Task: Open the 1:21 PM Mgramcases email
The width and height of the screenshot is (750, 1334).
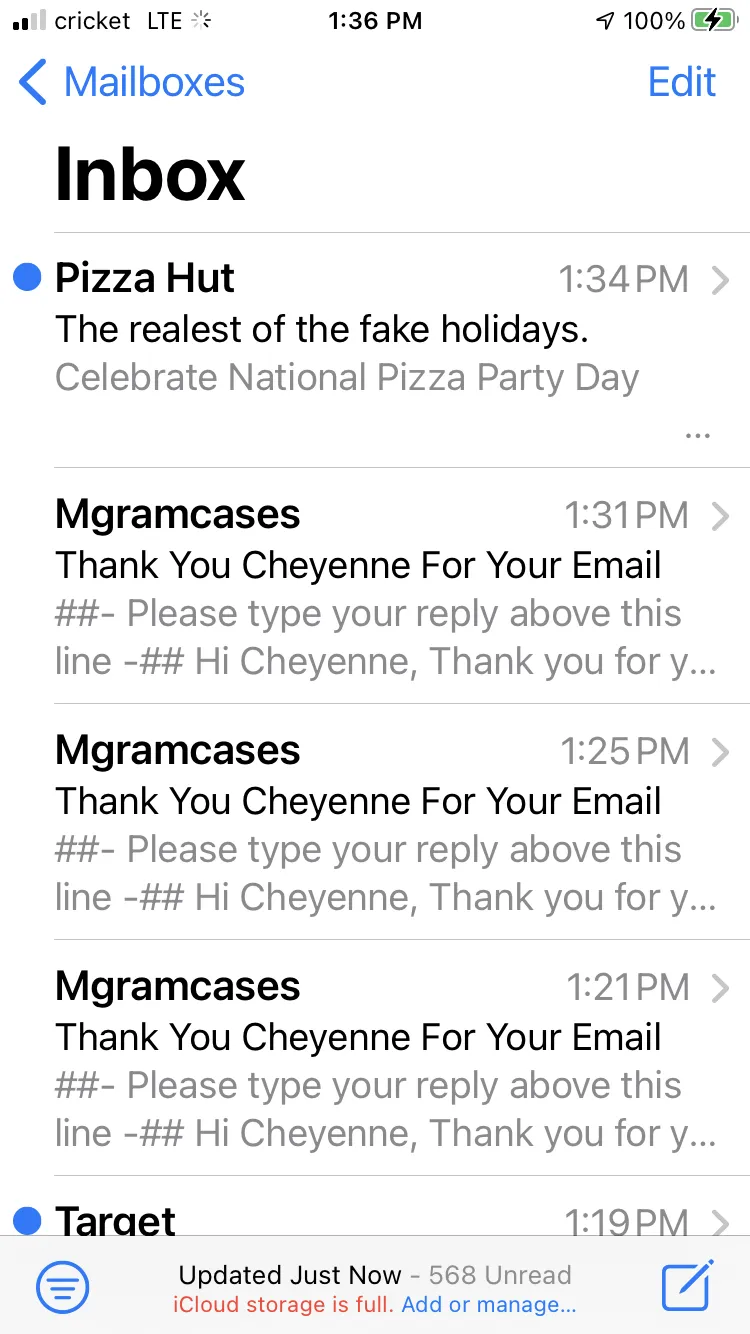Action: coord(375,1057)
